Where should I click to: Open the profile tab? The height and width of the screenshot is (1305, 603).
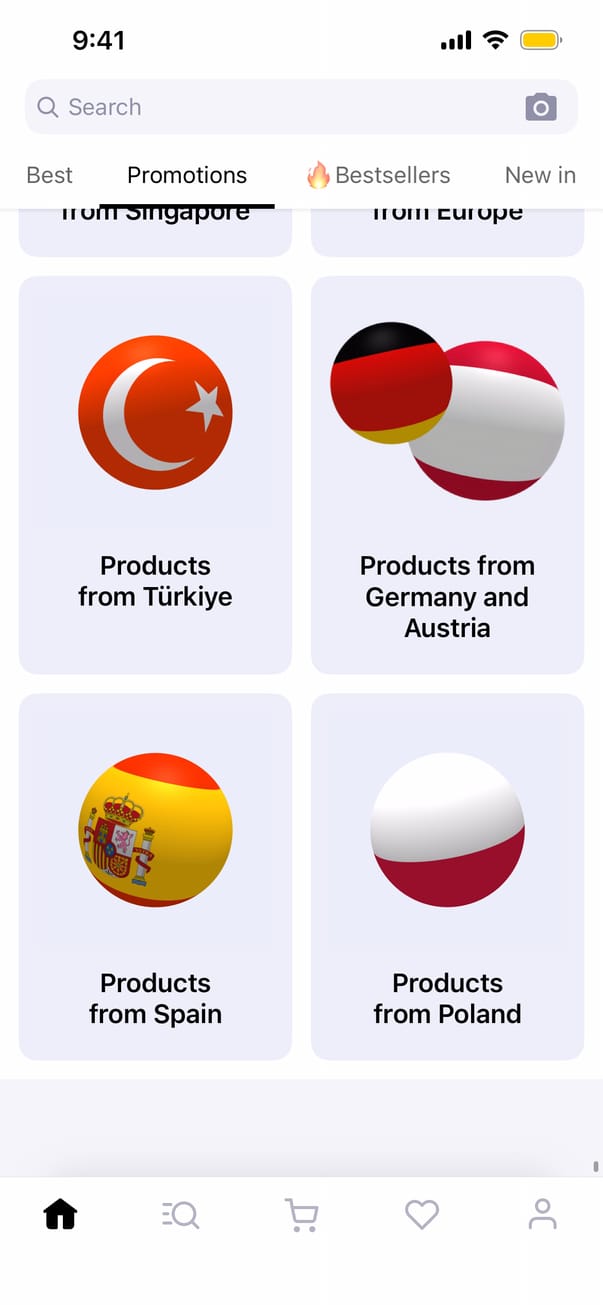[542, 1214]
